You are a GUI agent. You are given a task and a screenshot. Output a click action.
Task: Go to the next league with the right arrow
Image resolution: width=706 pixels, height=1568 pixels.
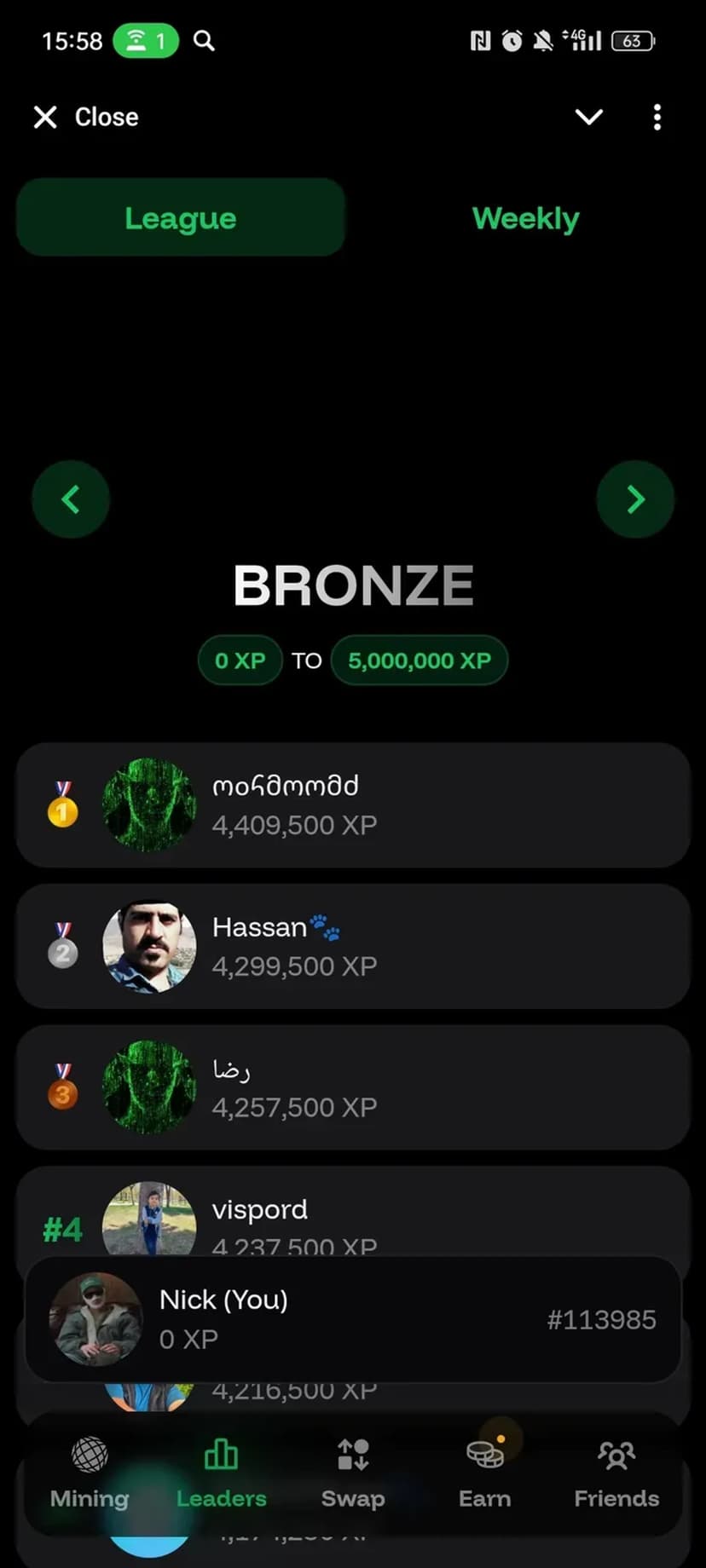click(x=635, y=499)
